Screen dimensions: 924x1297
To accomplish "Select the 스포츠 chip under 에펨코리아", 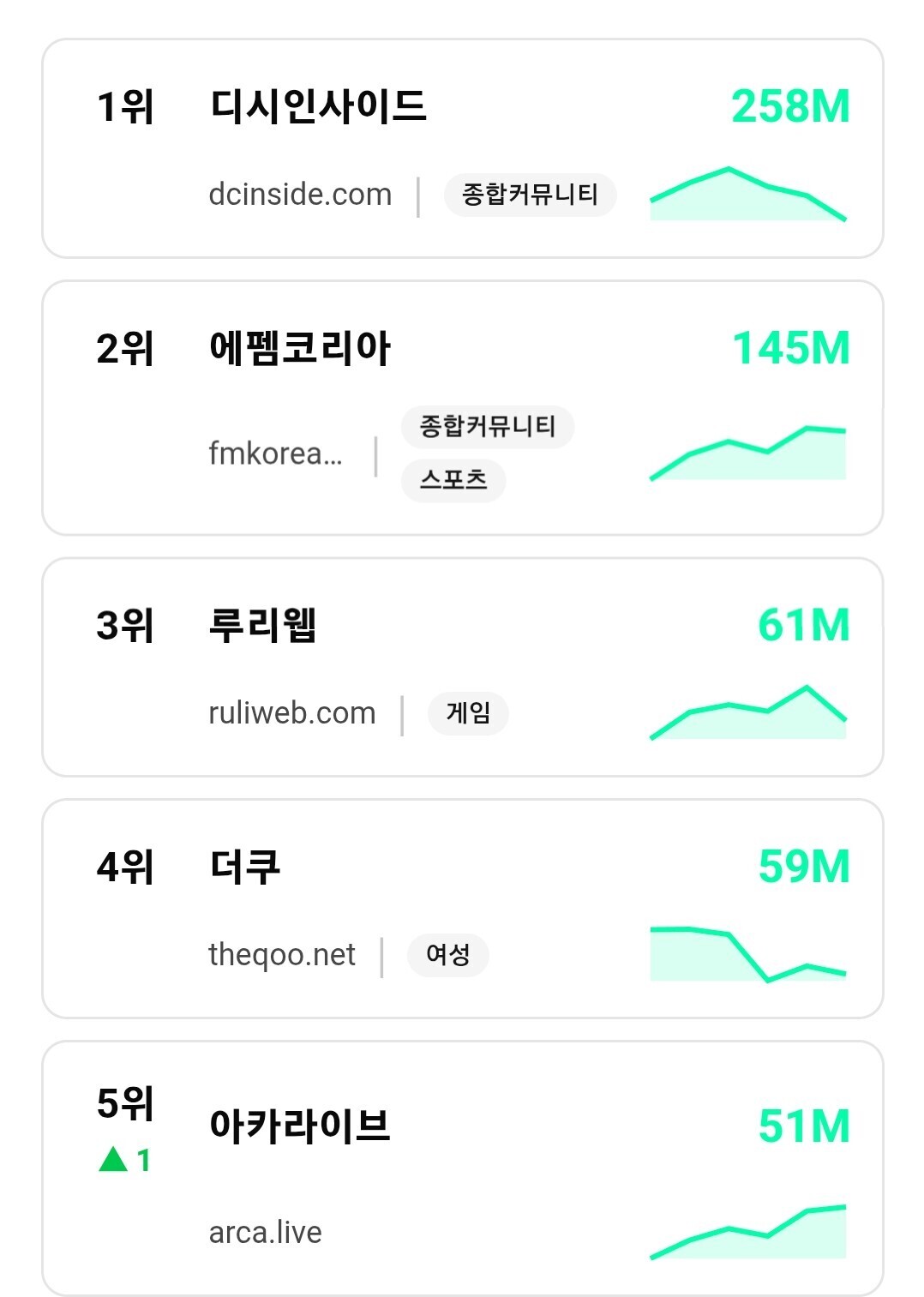I will click(x=453, y=479).
